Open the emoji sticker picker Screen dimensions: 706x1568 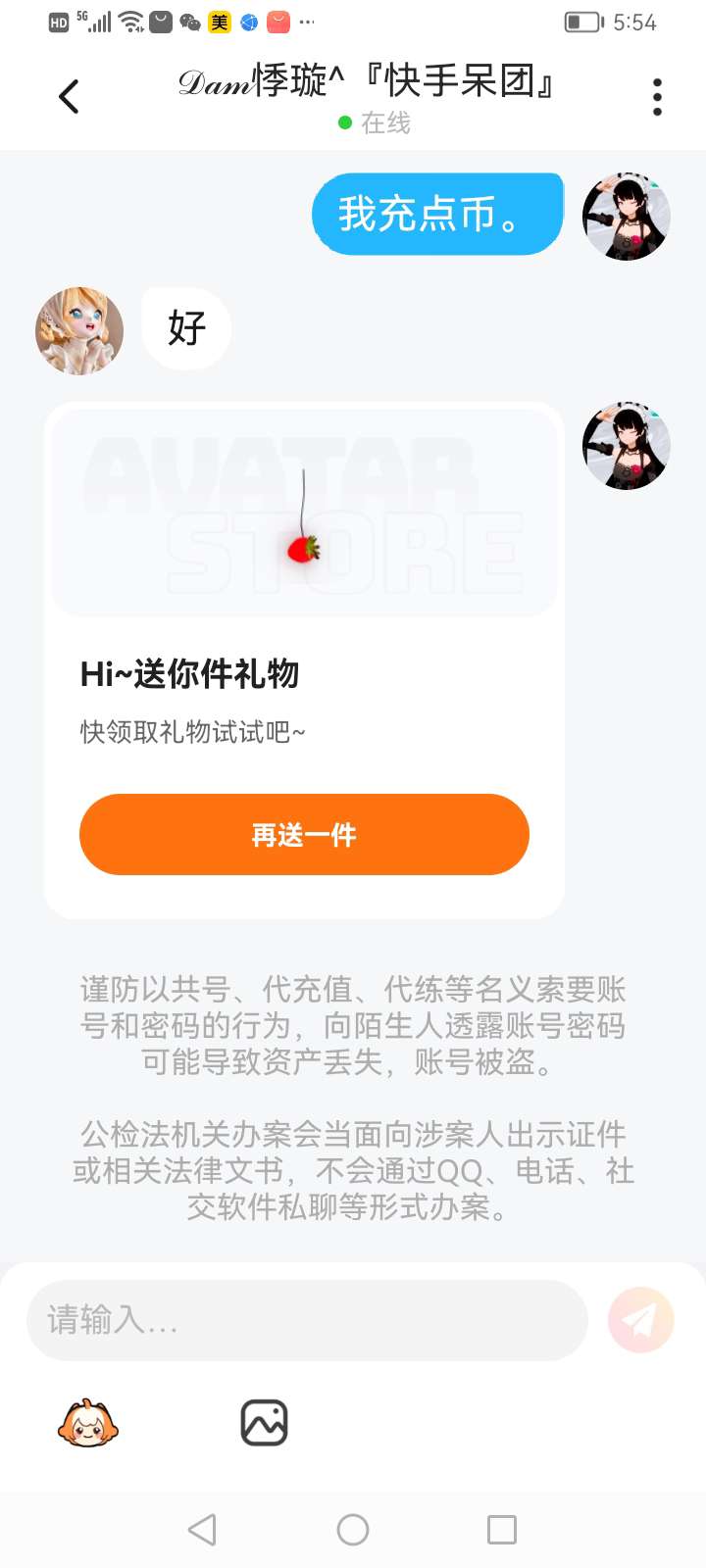click(88, 1423)
